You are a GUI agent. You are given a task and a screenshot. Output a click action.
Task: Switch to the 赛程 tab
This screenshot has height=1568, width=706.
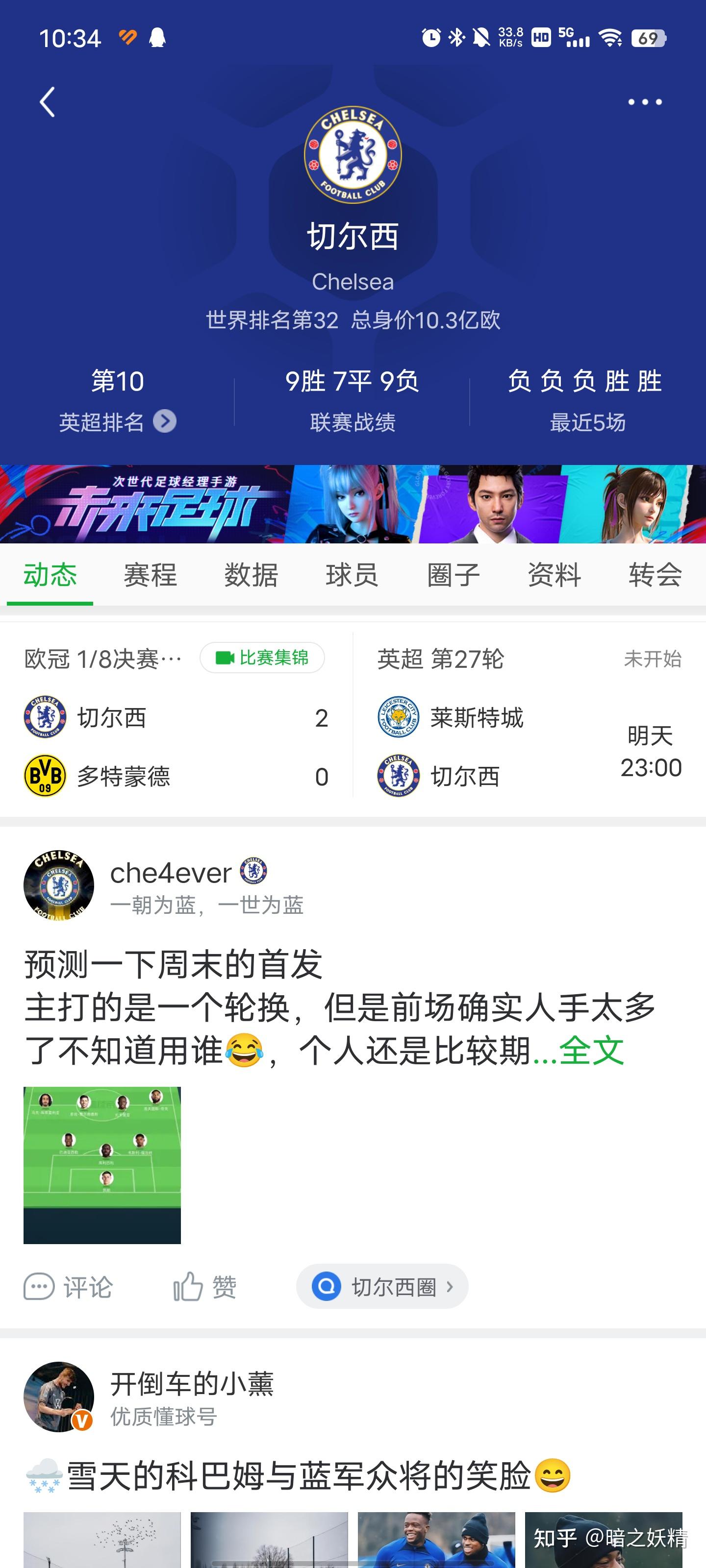tap(149, 575)
